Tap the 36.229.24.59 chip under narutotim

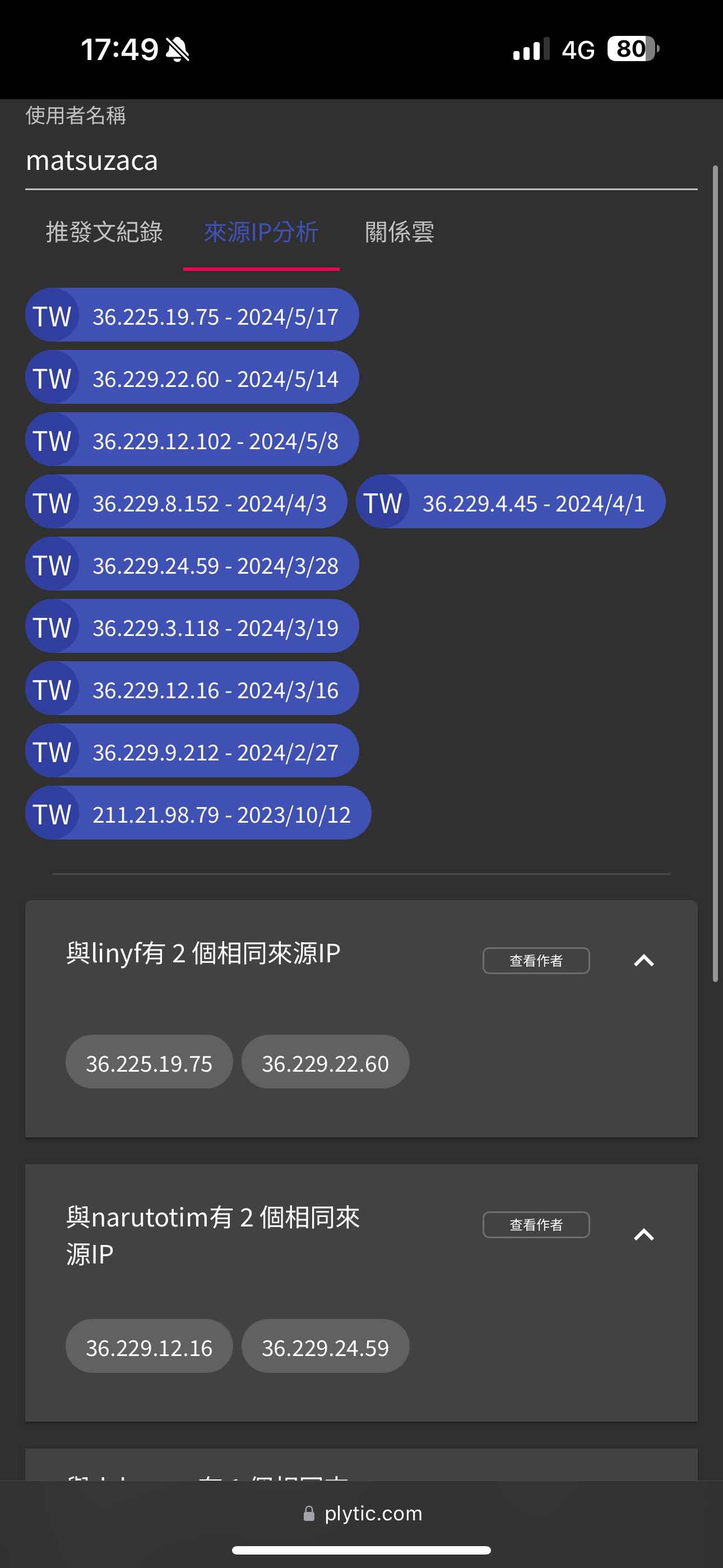pos(325,1346)
